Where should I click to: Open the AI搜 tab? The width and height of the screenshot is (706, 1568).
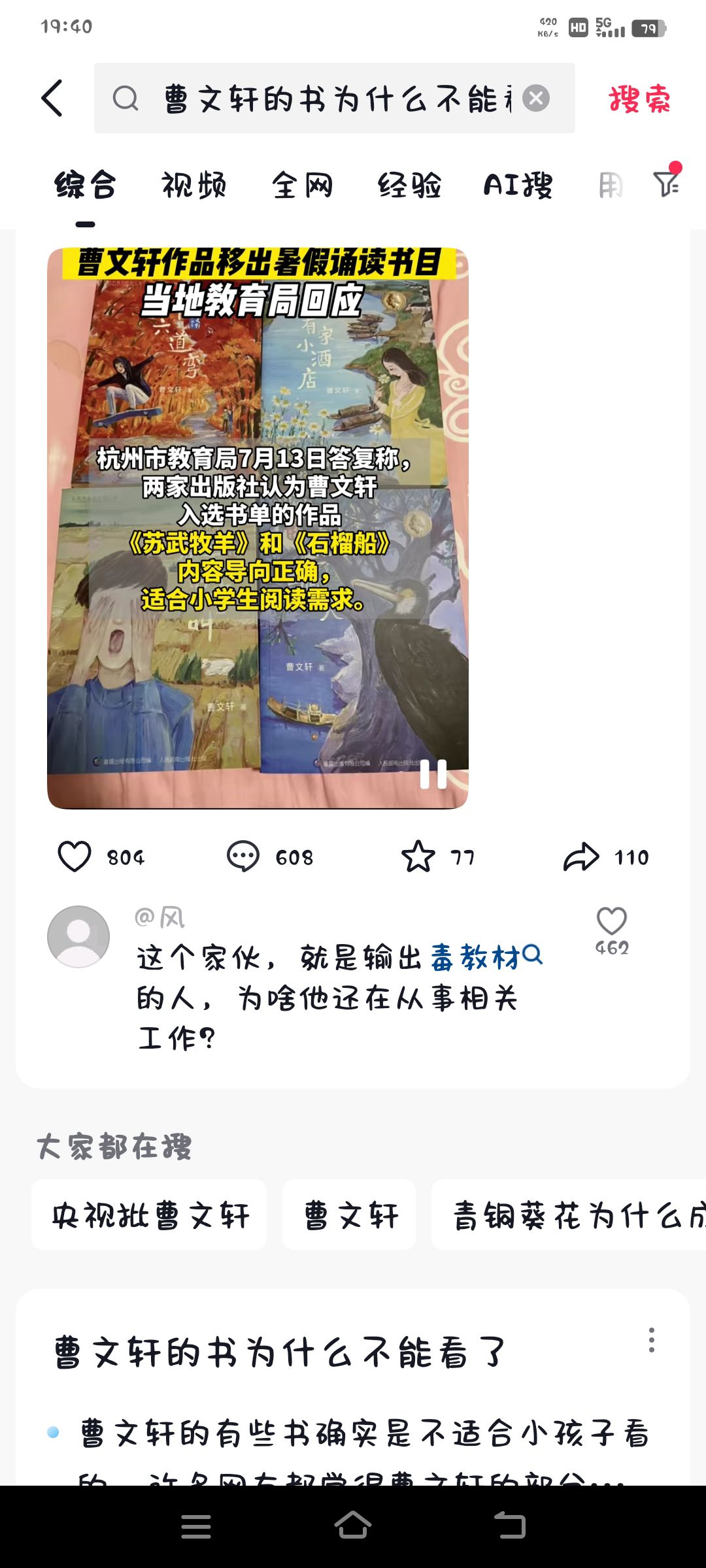(x=518, y=186)
